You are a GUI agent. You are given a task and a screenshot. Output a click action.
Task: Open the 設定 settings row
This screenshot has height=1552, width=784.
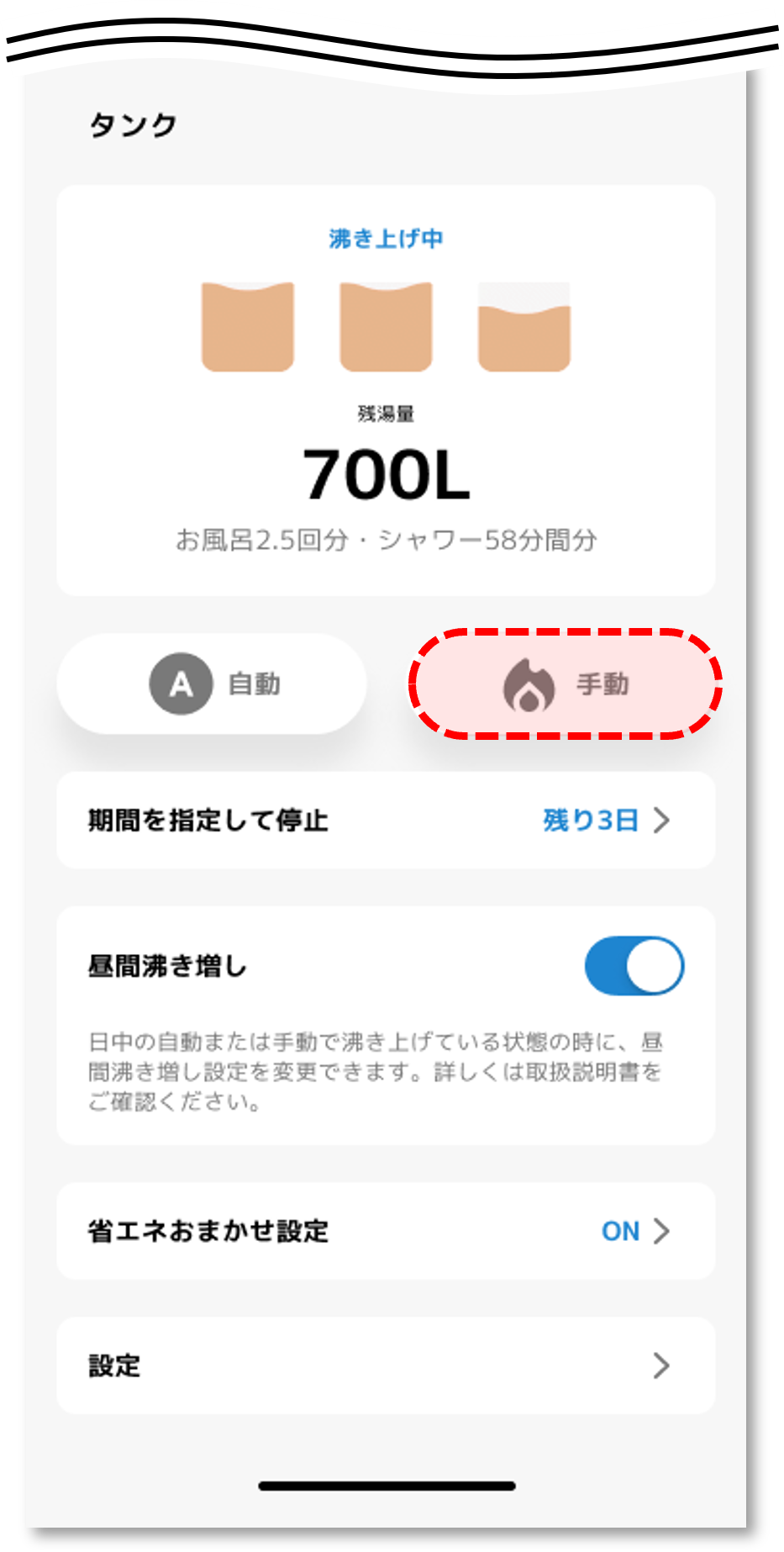point(386,1365)
